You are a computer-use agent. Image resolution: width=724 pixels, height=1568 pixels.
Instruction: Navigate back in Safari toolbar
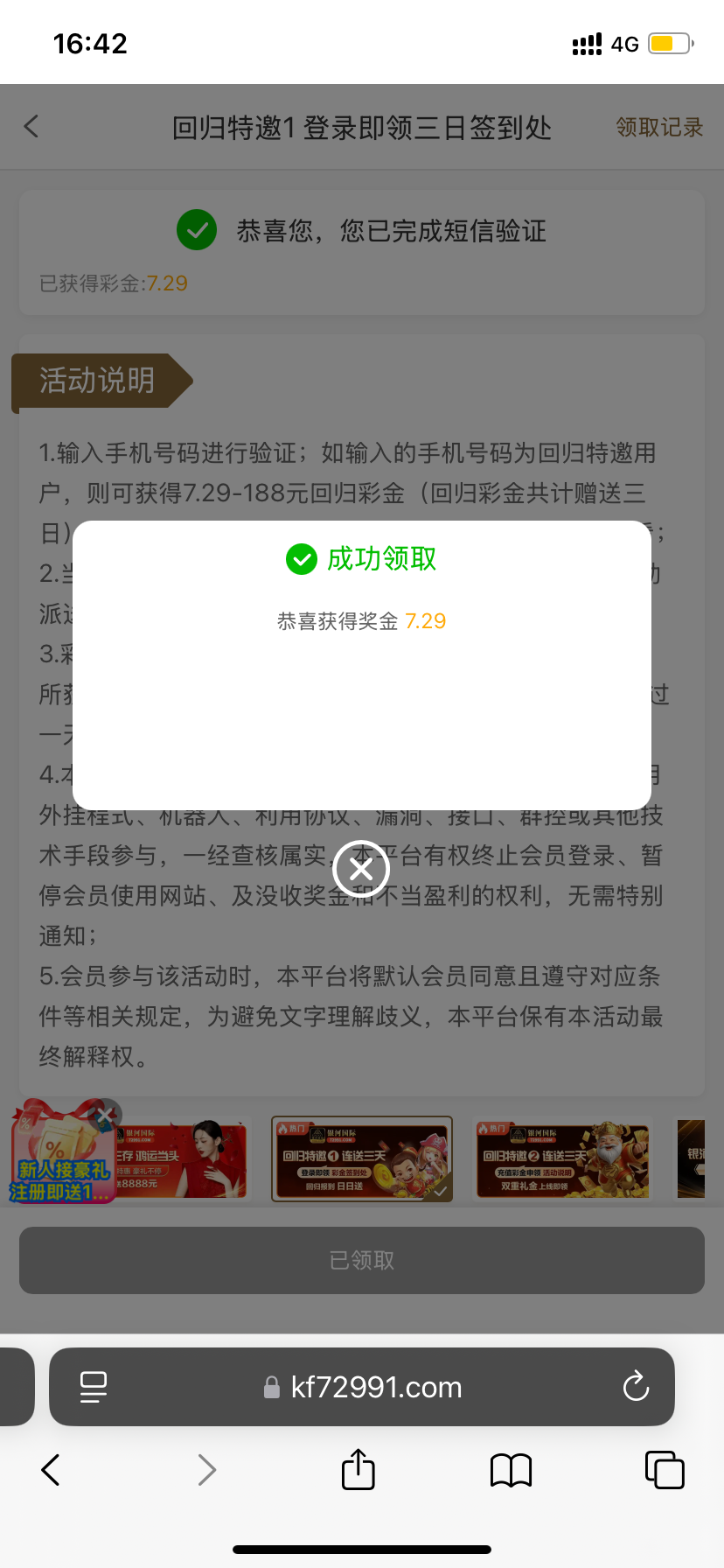tap(51, 1470)
